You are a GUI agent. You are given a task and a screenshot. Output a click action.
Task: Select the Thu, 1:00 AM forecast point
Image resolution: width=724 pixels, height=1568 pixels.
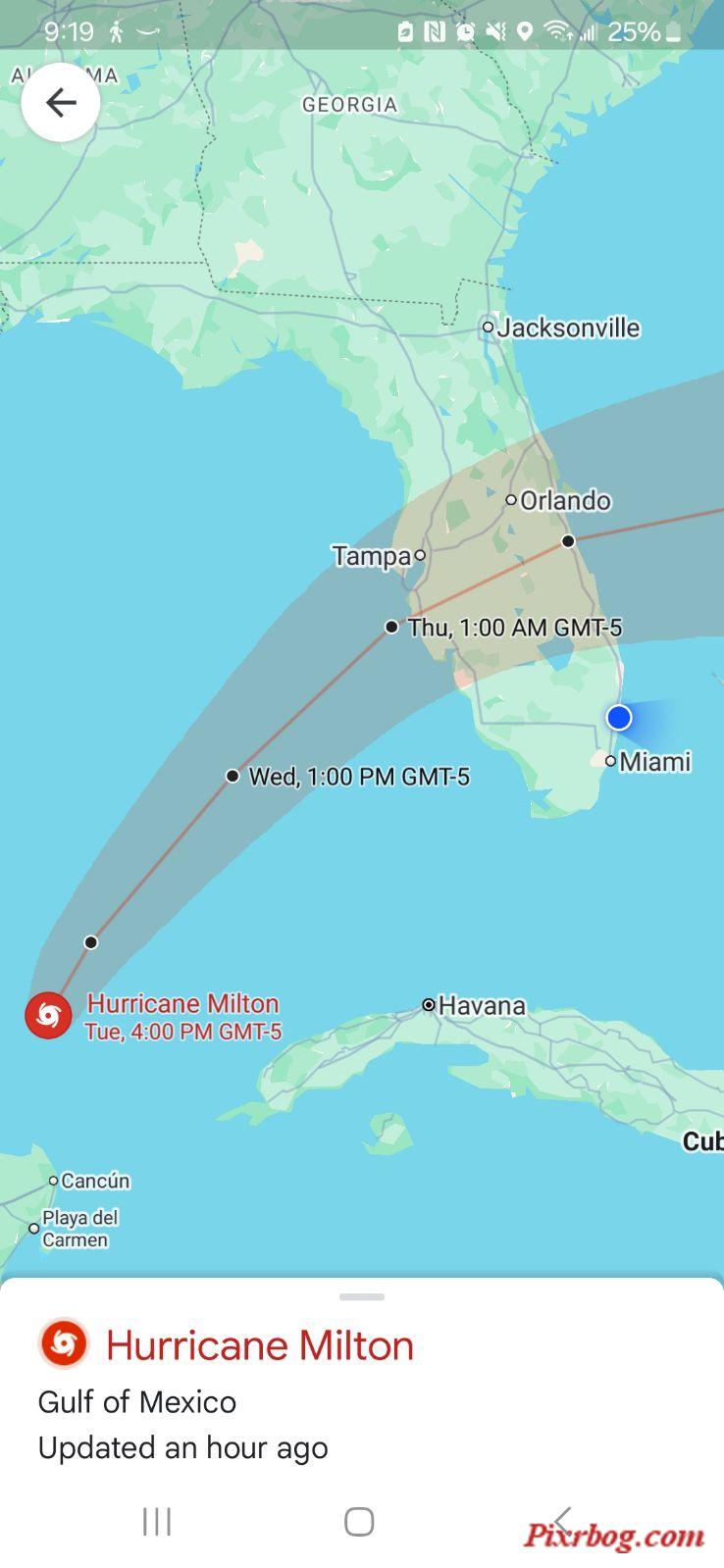pyautogui.click(x=391, y=626)
